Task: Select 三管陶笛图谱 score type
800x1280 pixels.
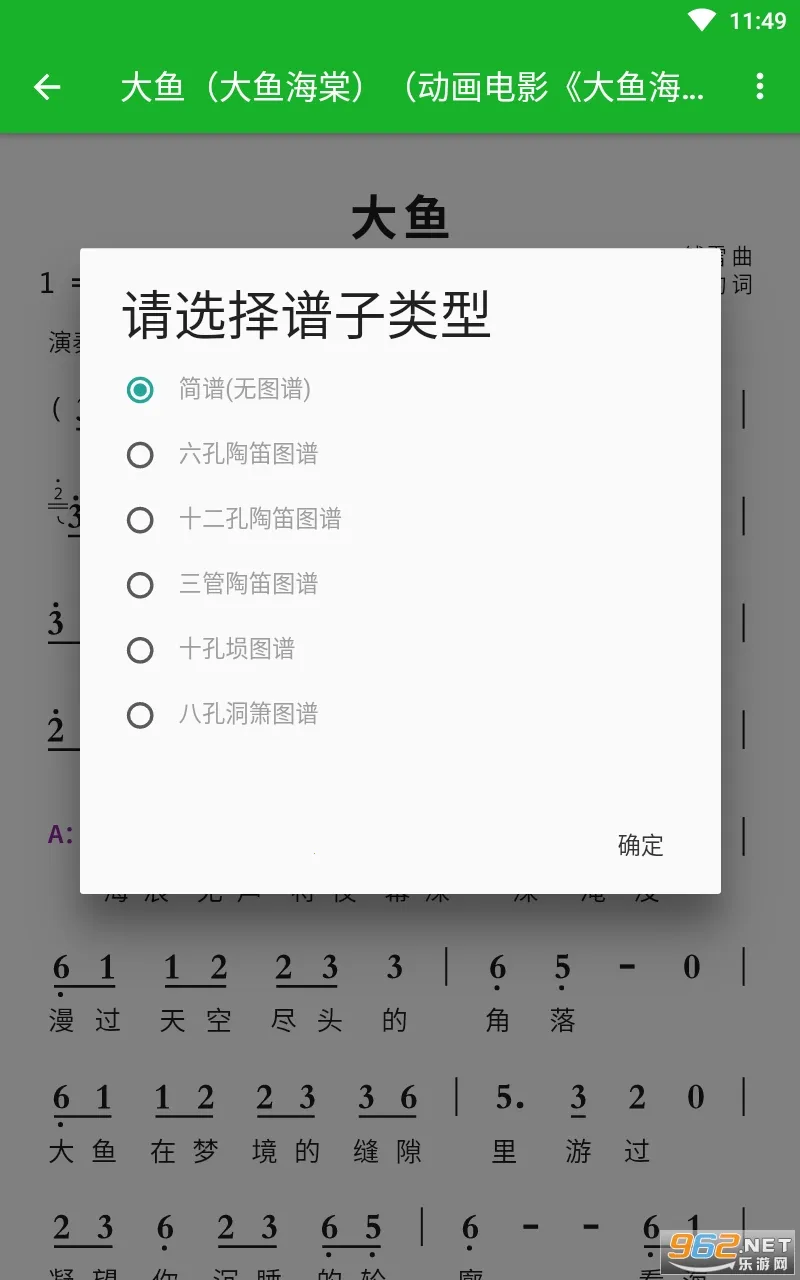Action: click(140, 585)
